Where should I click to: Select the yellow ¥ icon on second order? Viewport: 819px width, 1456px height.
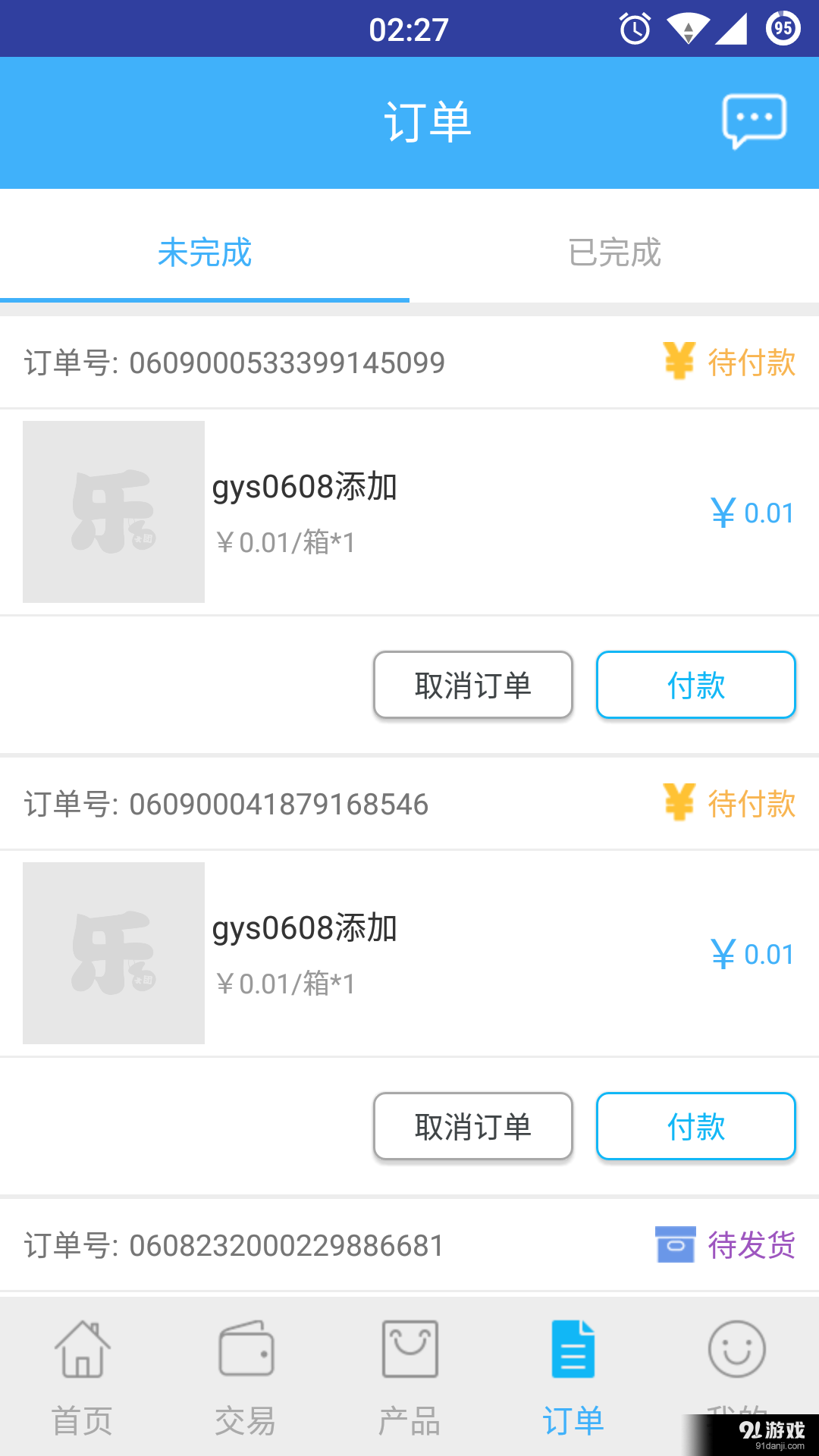click(x=677, y=805)
